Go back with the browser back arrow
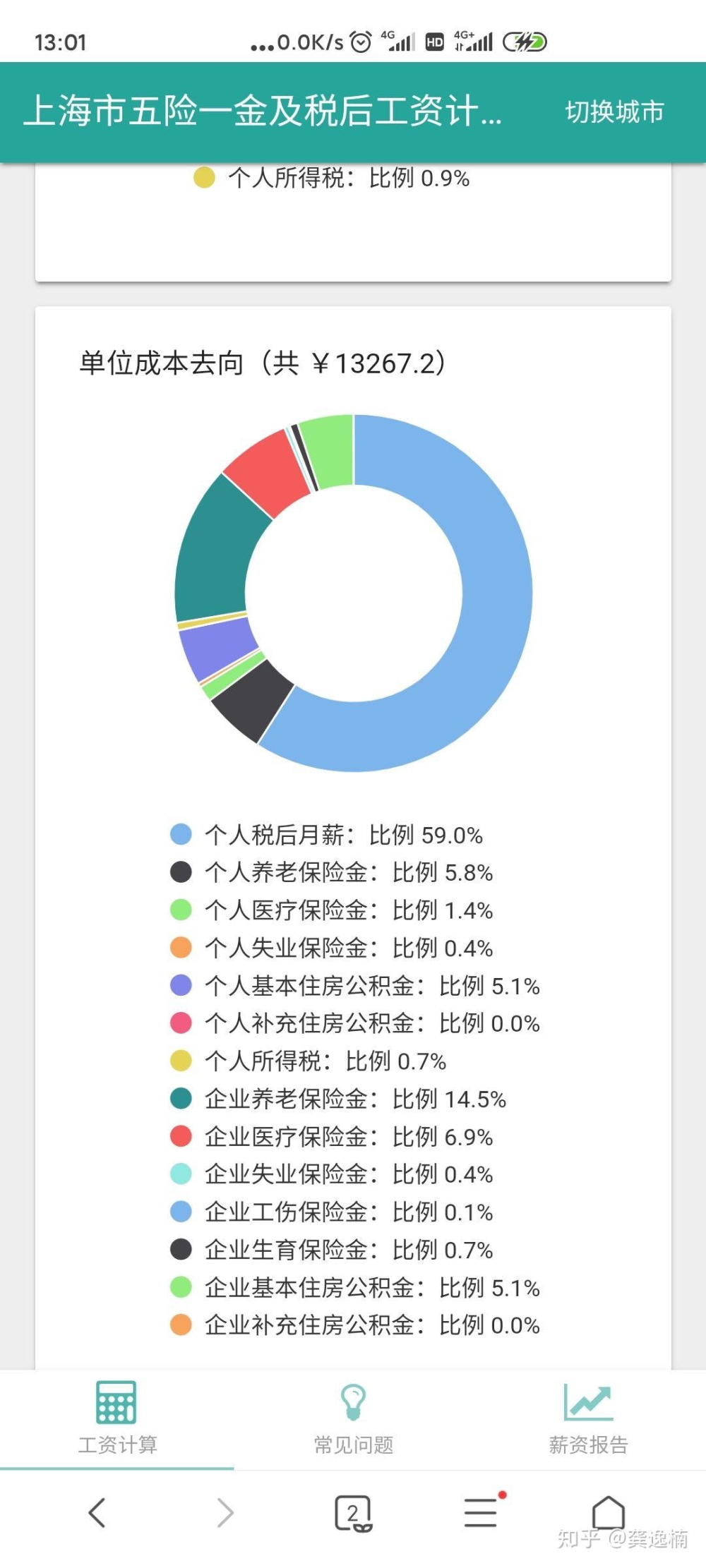The image size is (706, 1568). (x=97, y=1512)
